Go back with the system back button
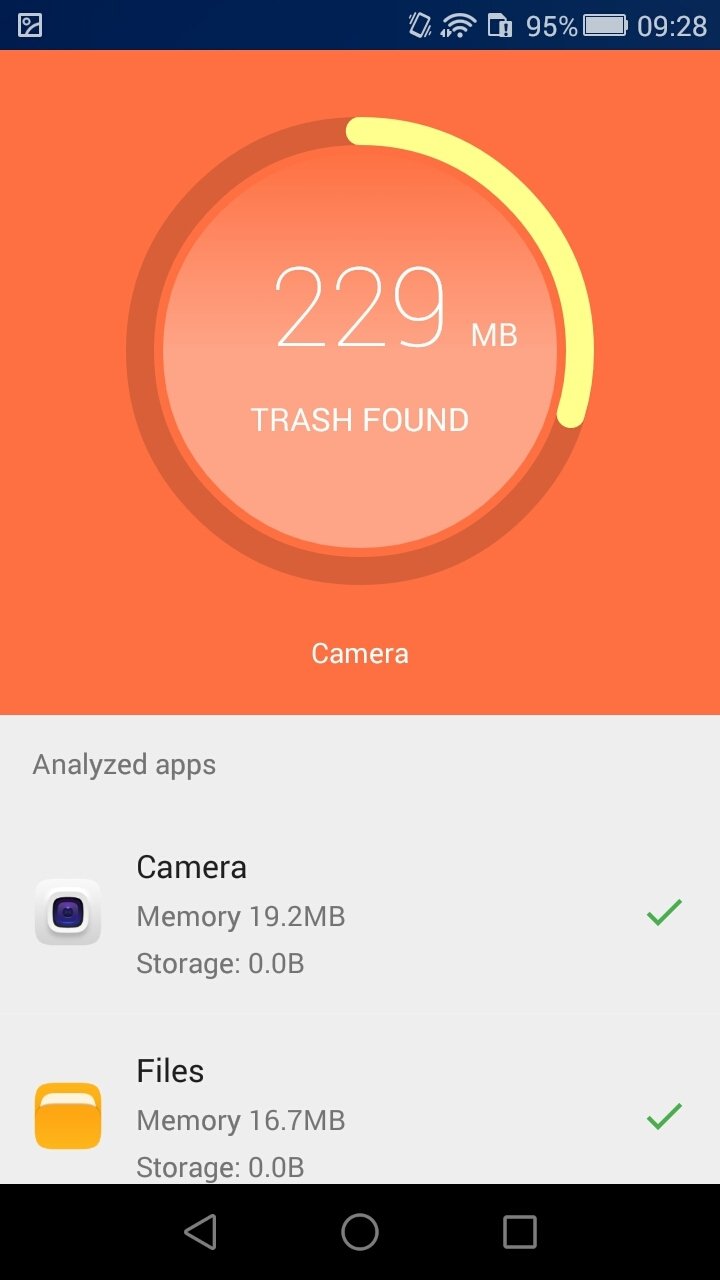Image resolution: width=720 pixels, height=1280 pixels. 201,1232
